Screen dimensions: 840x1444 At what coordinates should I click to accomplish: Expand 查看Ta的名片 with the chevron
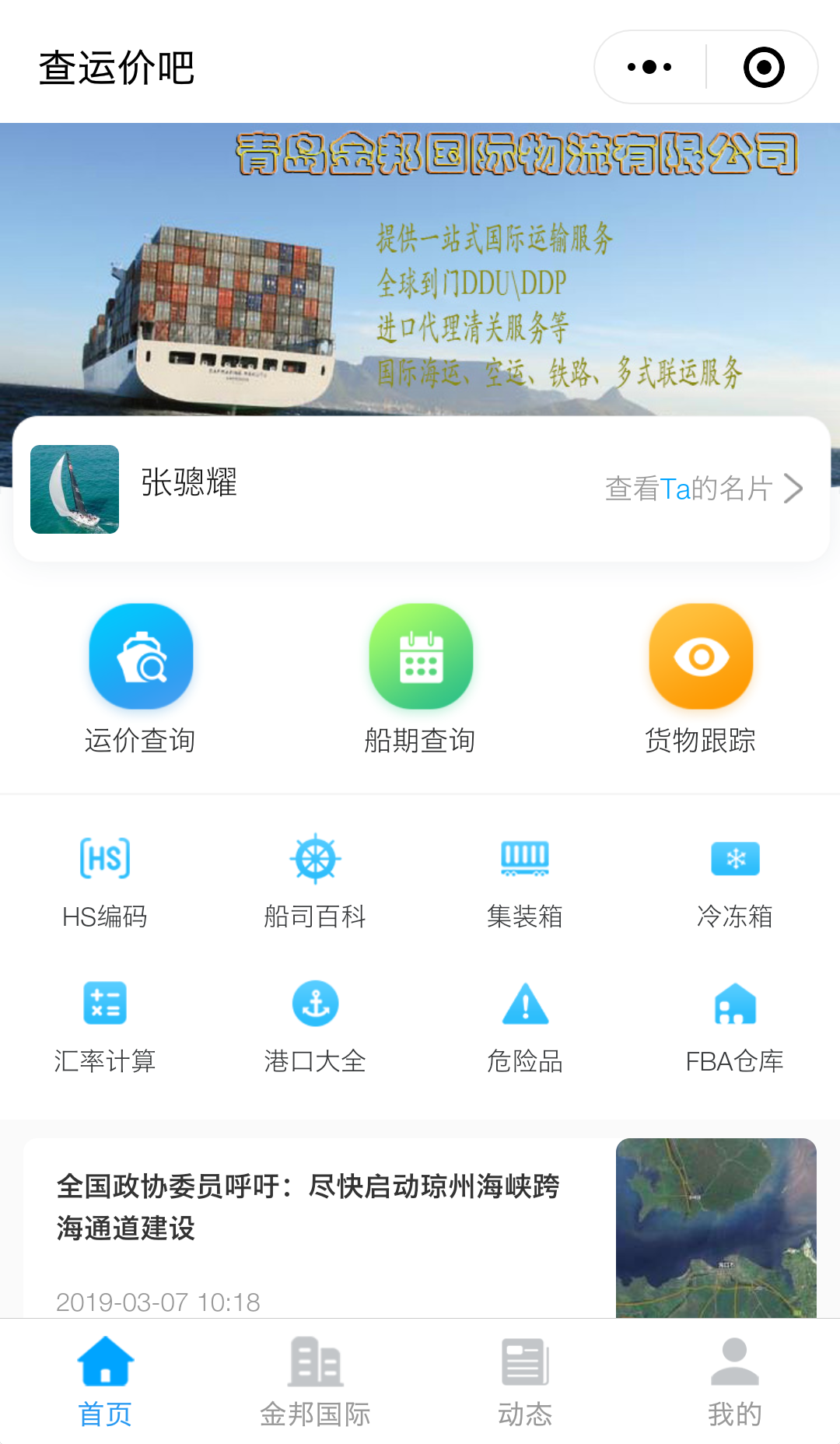[x=795, y=489]
